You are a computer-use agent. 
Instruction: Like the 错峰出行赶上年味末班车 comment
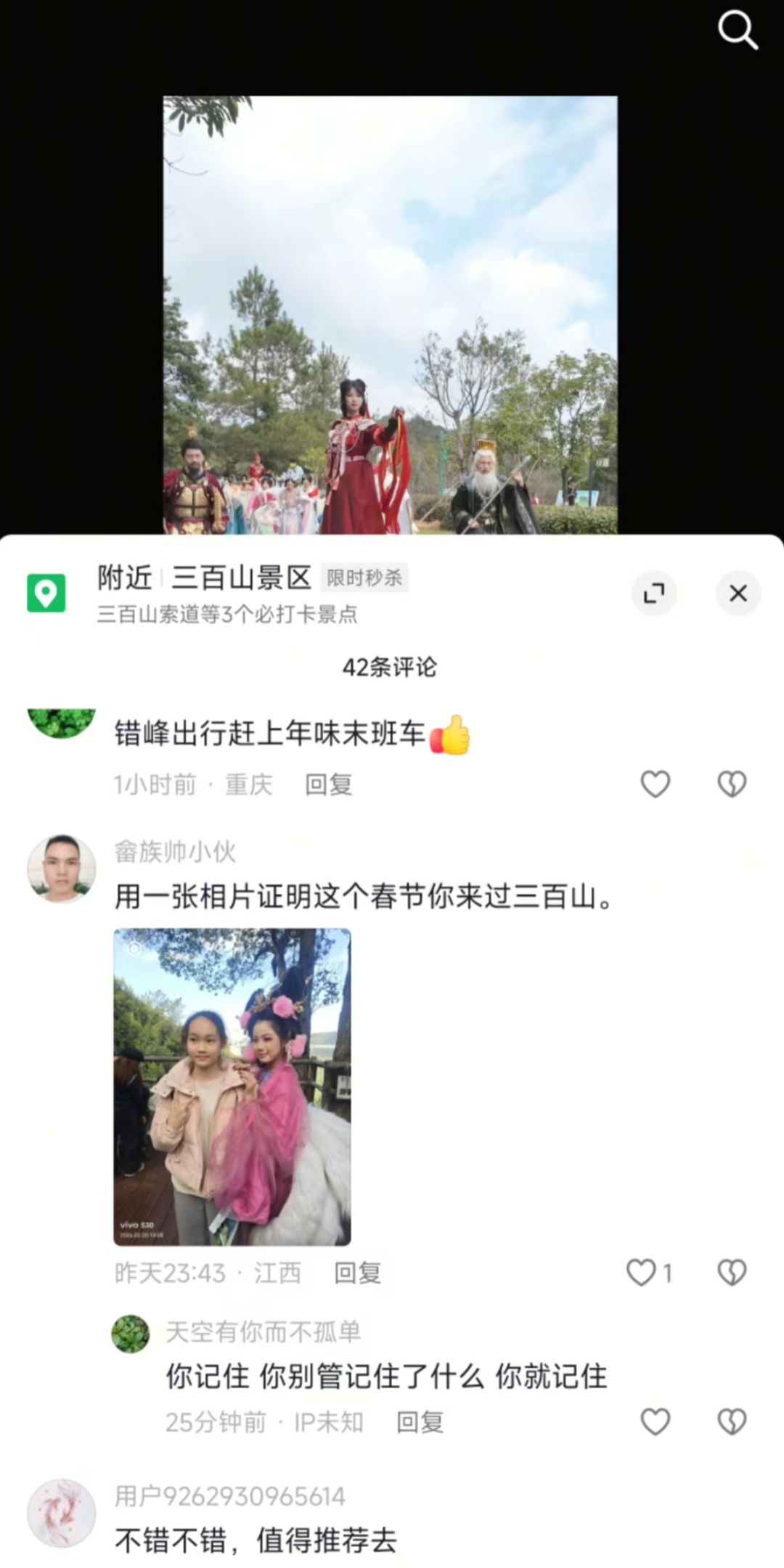[655, 784]
